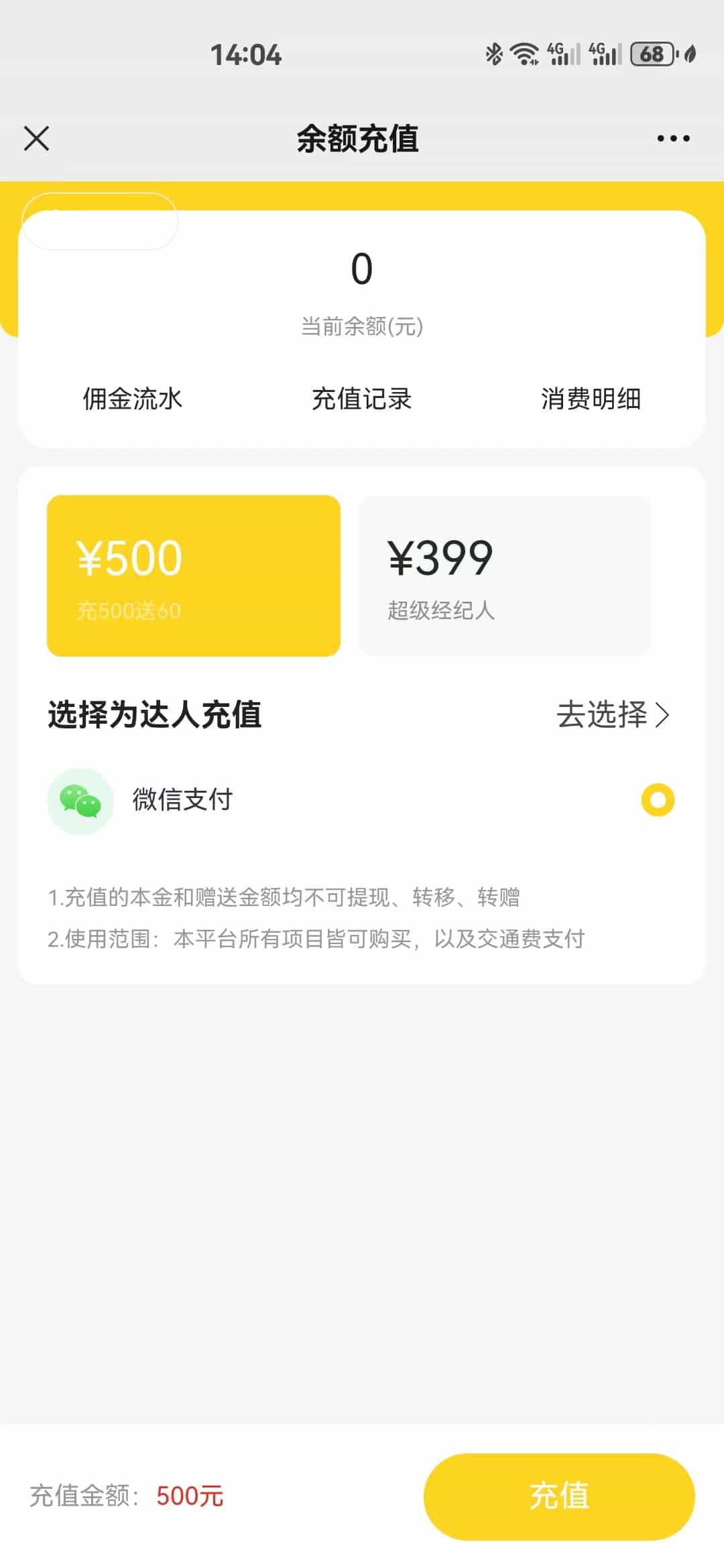Close the 余额充值 page
Viewport: 724px width, 1568px height.
[36, 139]
